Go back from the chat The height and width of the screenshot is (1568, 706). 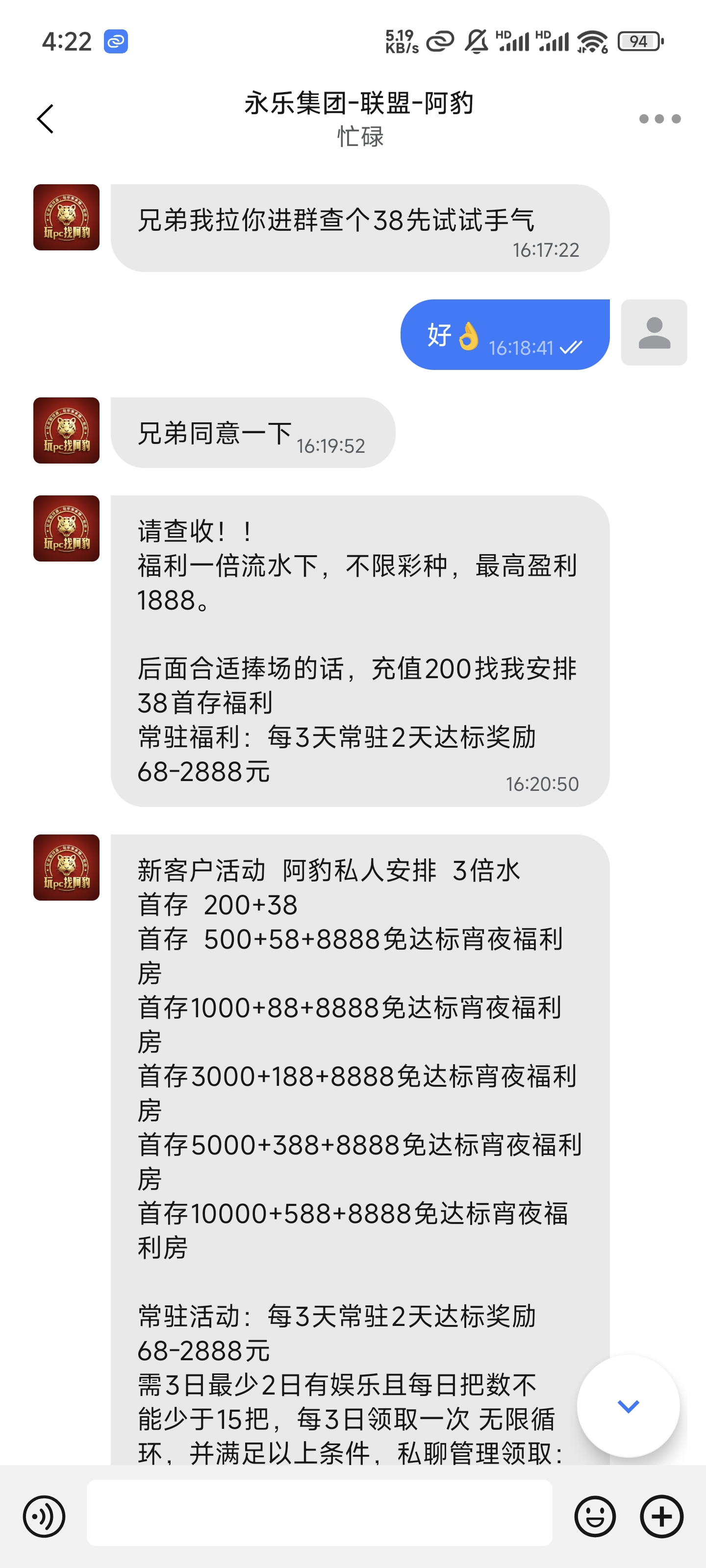tap(46, 119)
